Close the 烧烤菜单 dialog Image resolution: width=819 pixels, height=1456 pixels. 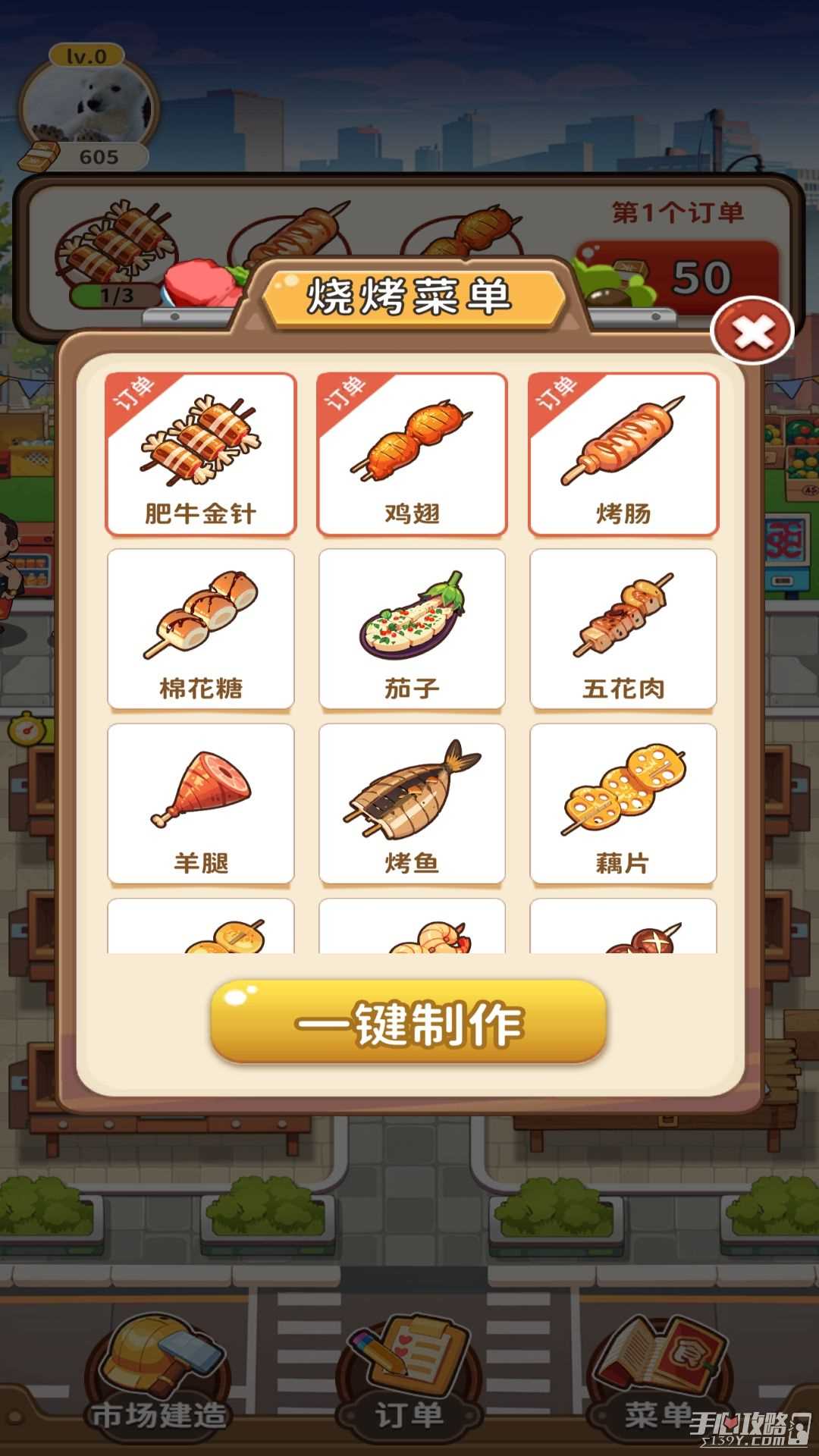coord(752,331)
